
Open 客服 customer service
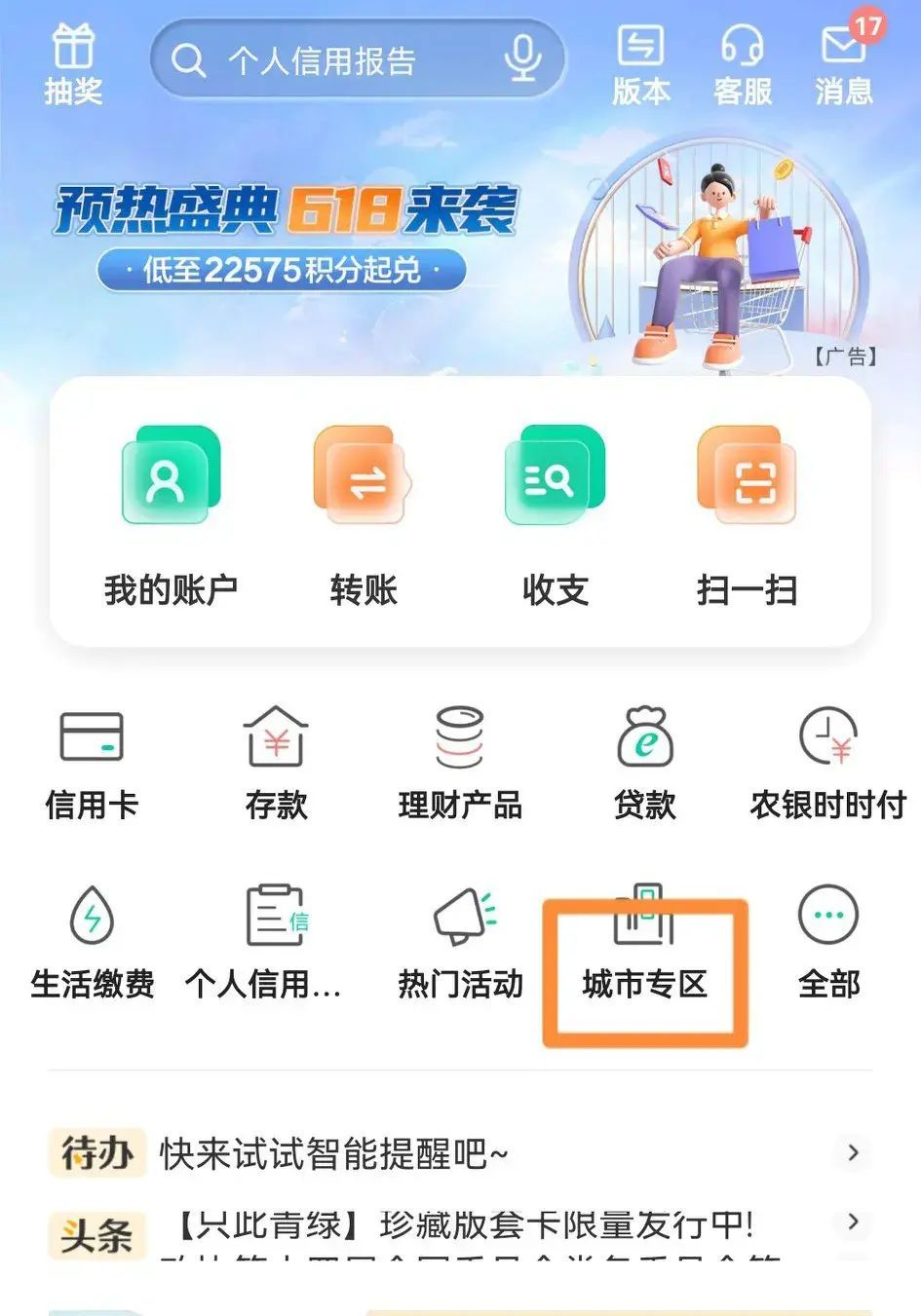click(x=744, y=61)
